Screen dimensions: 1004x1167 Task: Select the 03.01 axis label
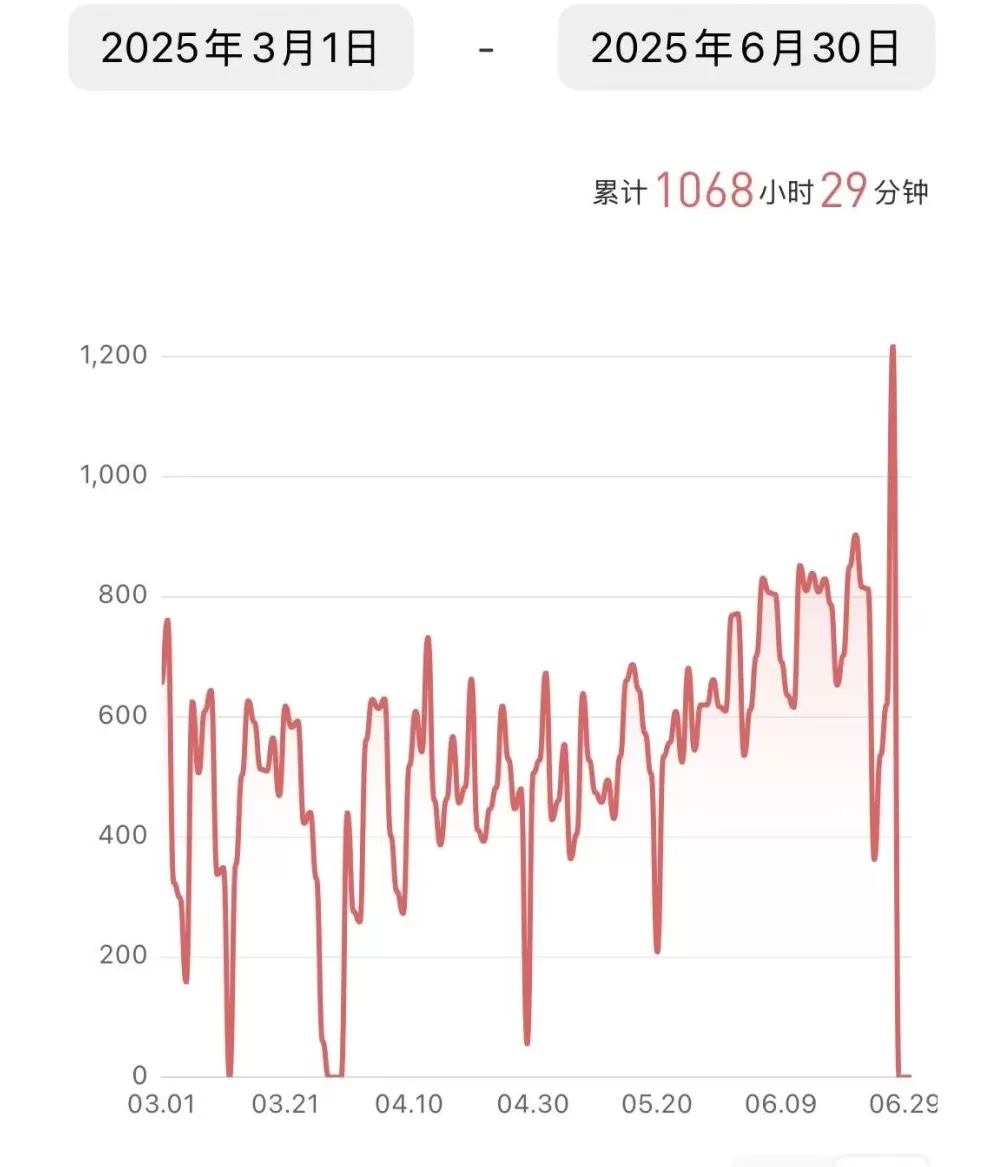(x=163, y=1105)
